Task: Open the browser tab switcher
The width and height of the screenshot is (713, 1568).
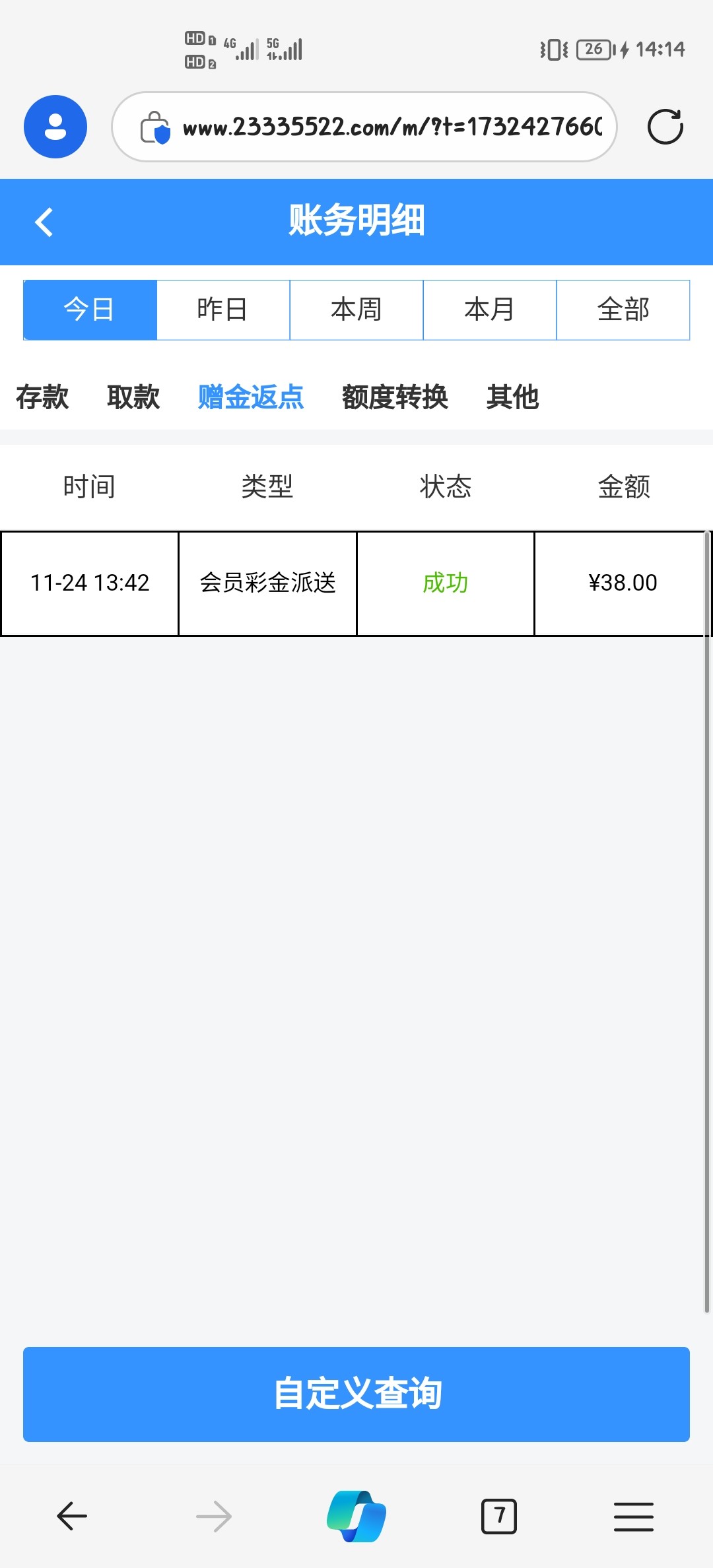Action: (x=499, y=1517)
